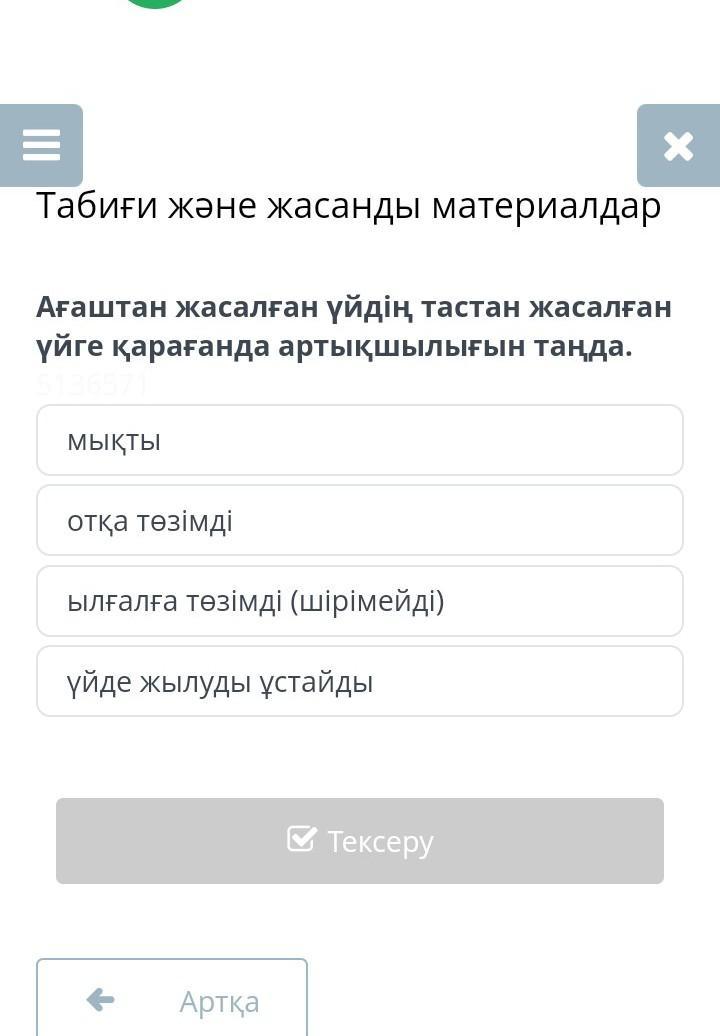Tap the Тексеру check button
Screen dimensions: 720x1036
[360, 841]
